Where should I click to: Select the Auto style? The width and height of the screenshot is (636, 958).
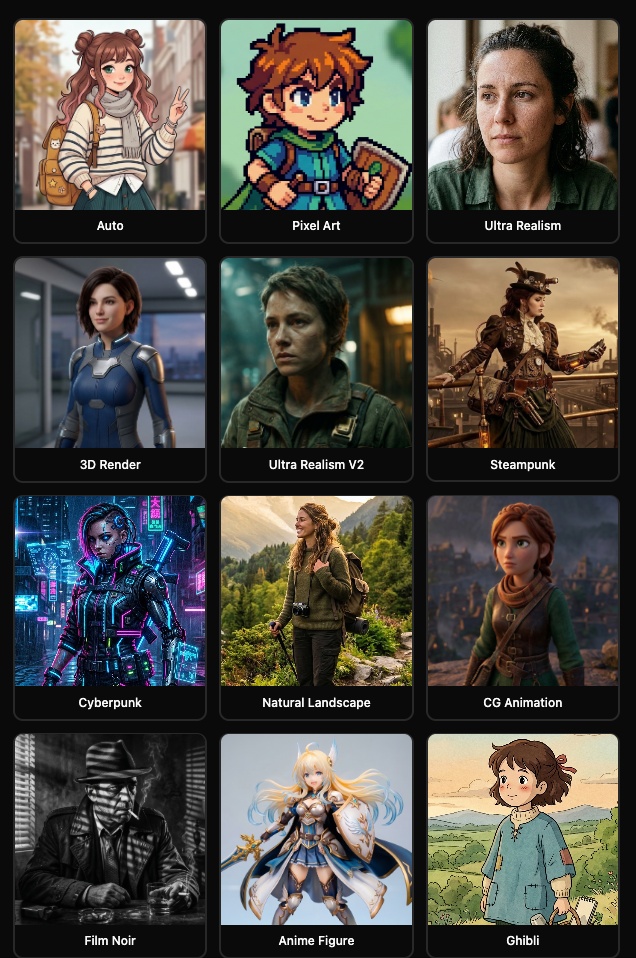(x=110, y=130)
